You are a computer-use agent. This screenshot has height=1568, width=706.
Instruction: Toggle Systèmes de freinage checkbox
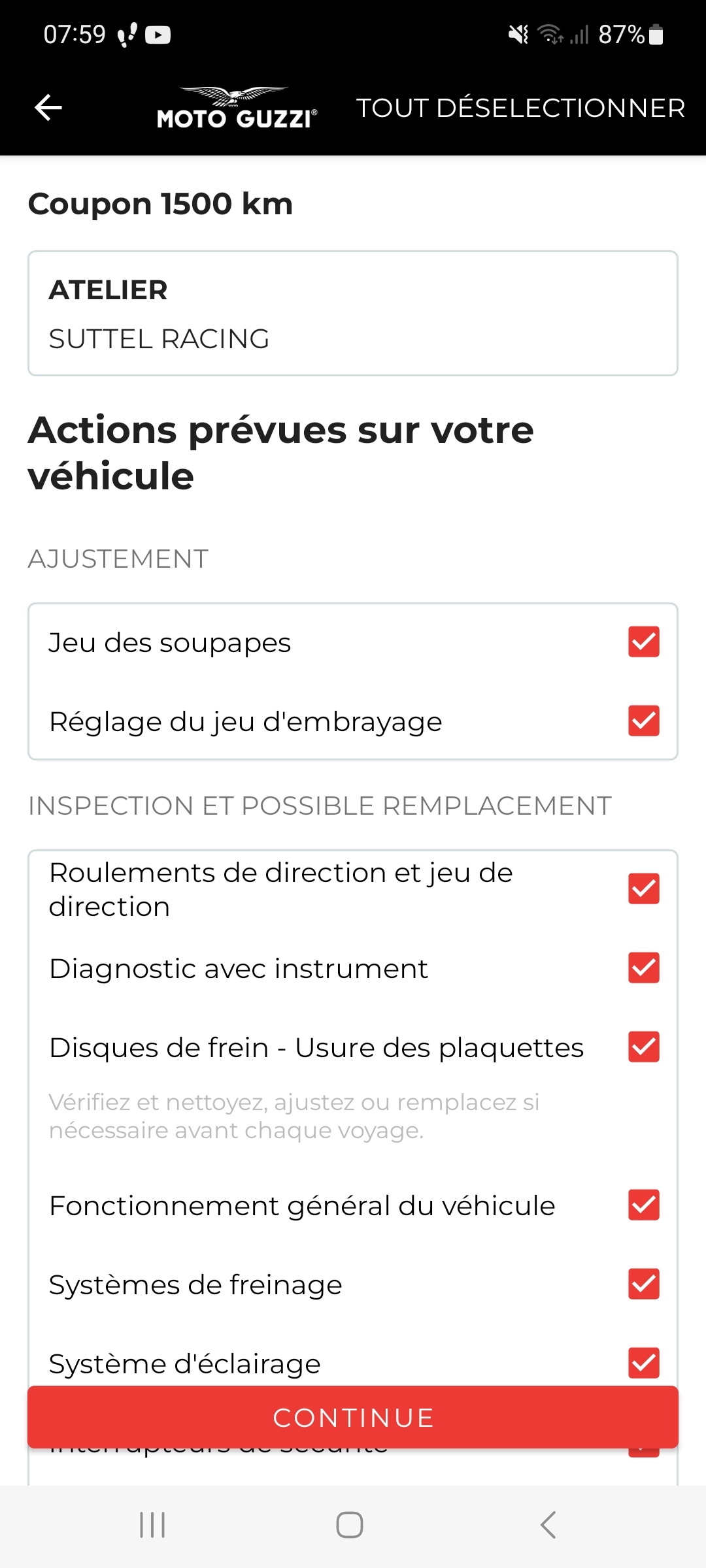click(643, 1284)
